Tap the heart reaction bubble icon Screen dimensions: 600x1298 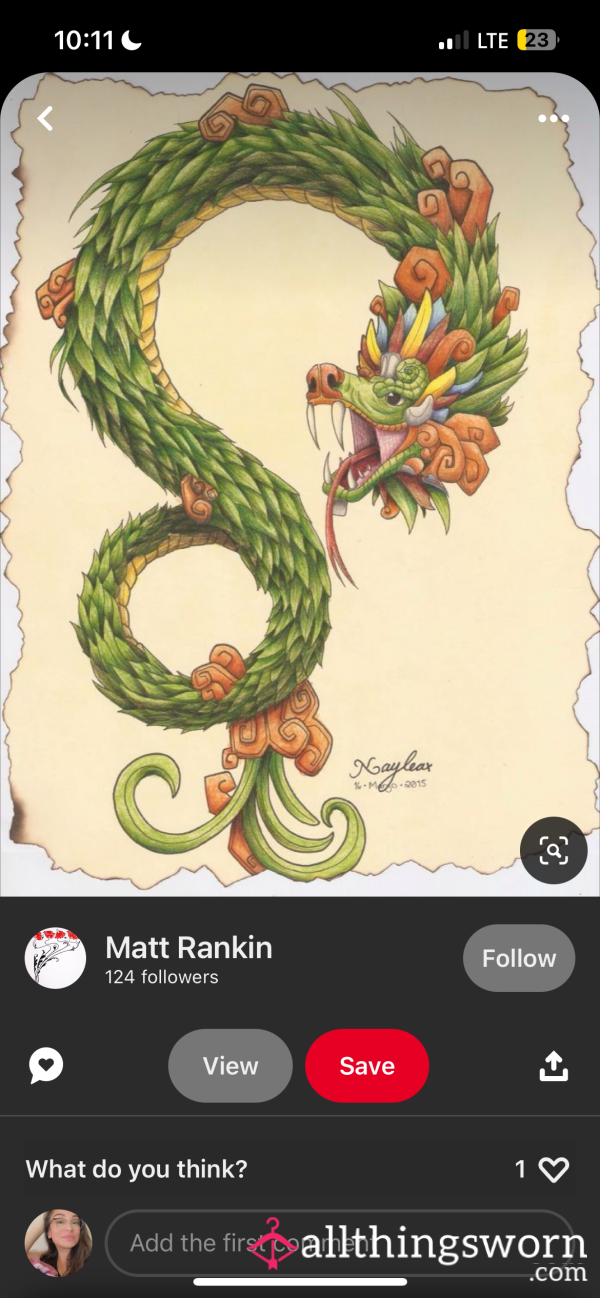click(x=46, y=1066)
